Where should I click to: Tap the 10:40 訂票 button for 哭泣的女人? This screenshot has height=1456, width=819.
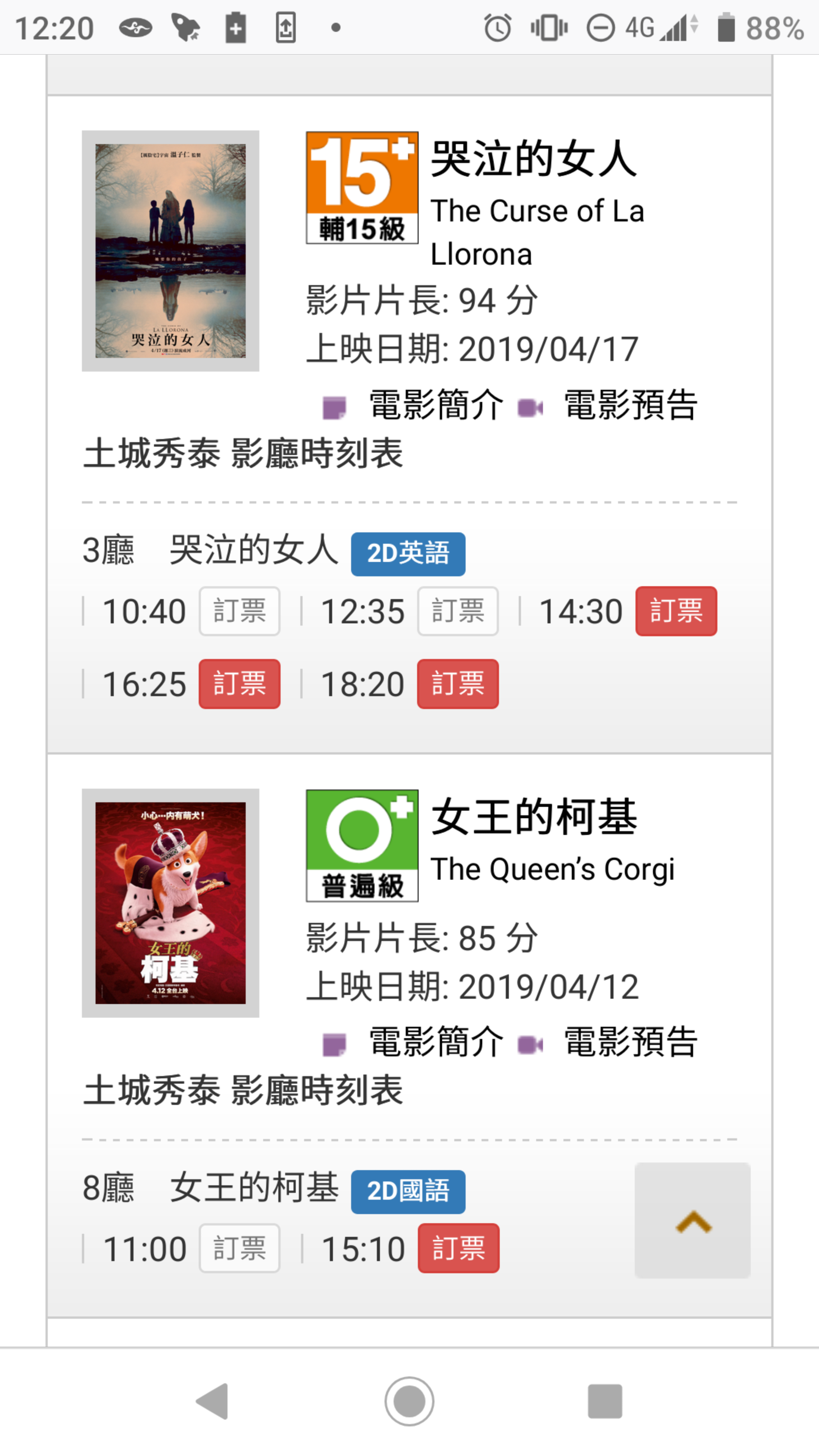pos(239,611)
